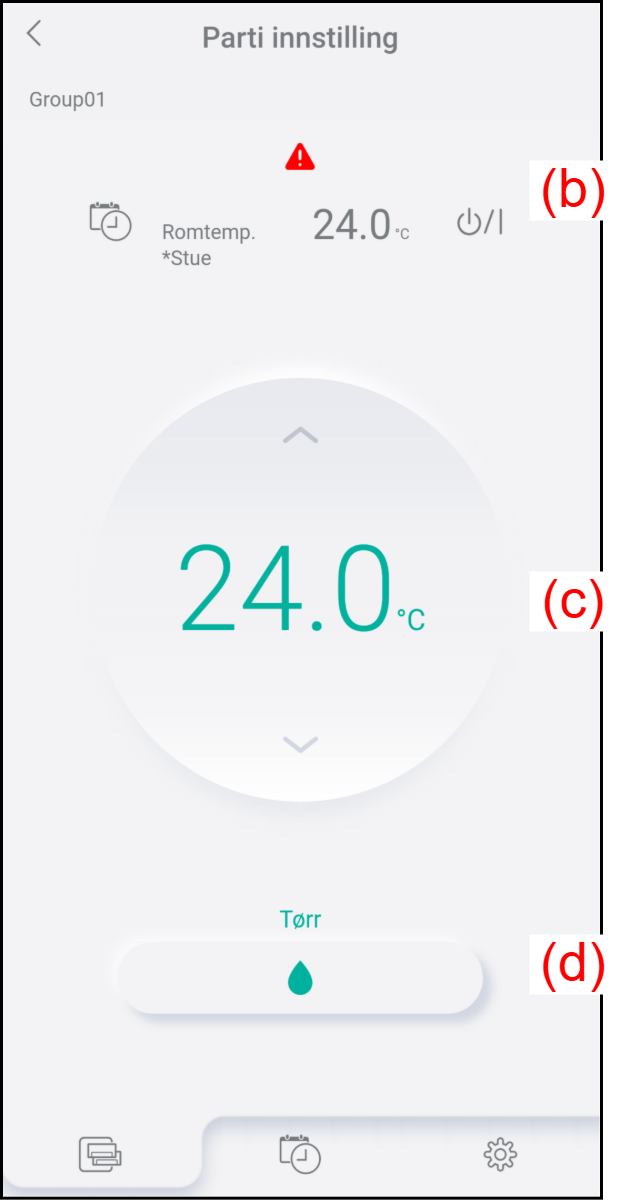Lower the set temperature with down chevron
Viewport: 621px width, 1200px height.
(300, 743)
